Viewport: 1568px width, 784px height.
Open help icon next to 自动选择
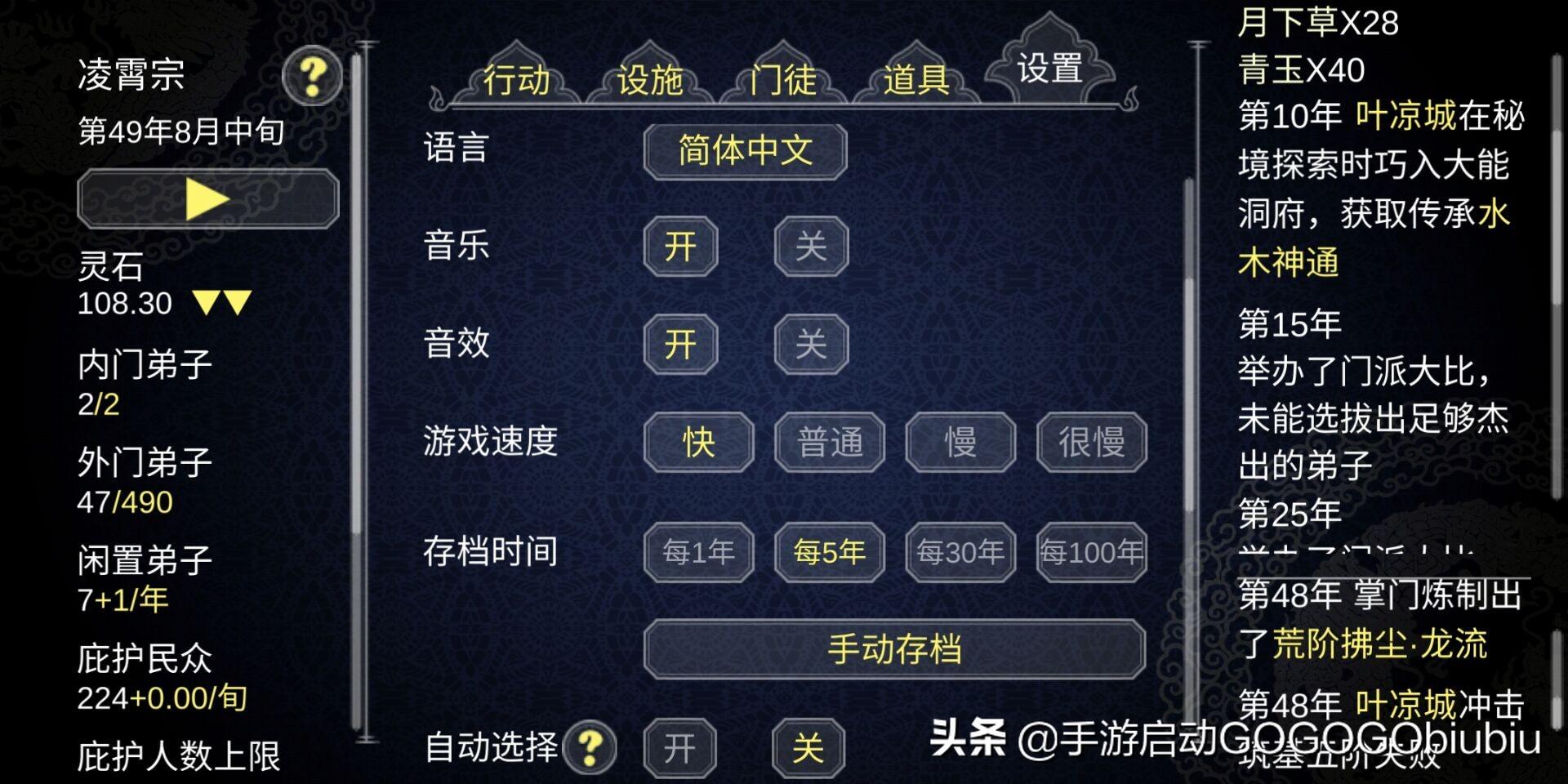click(x=590, y=746)
